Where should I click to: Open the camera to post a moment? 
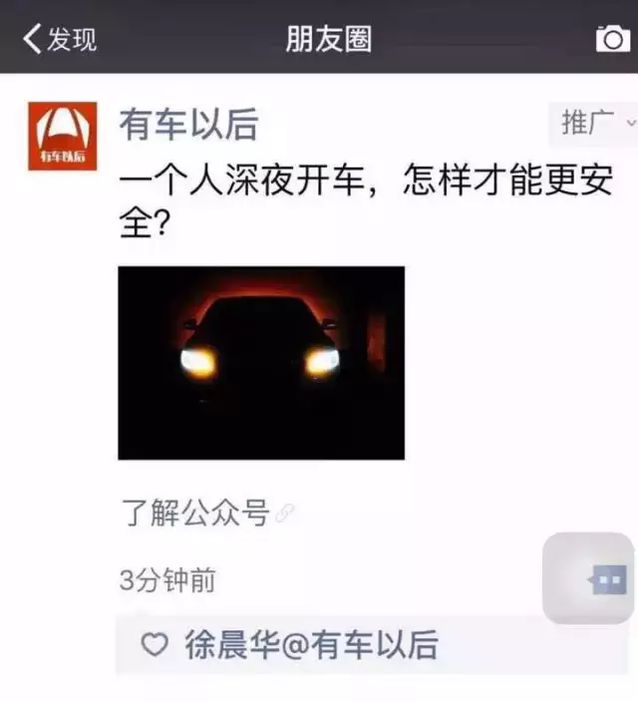click(x=612, y=38)
